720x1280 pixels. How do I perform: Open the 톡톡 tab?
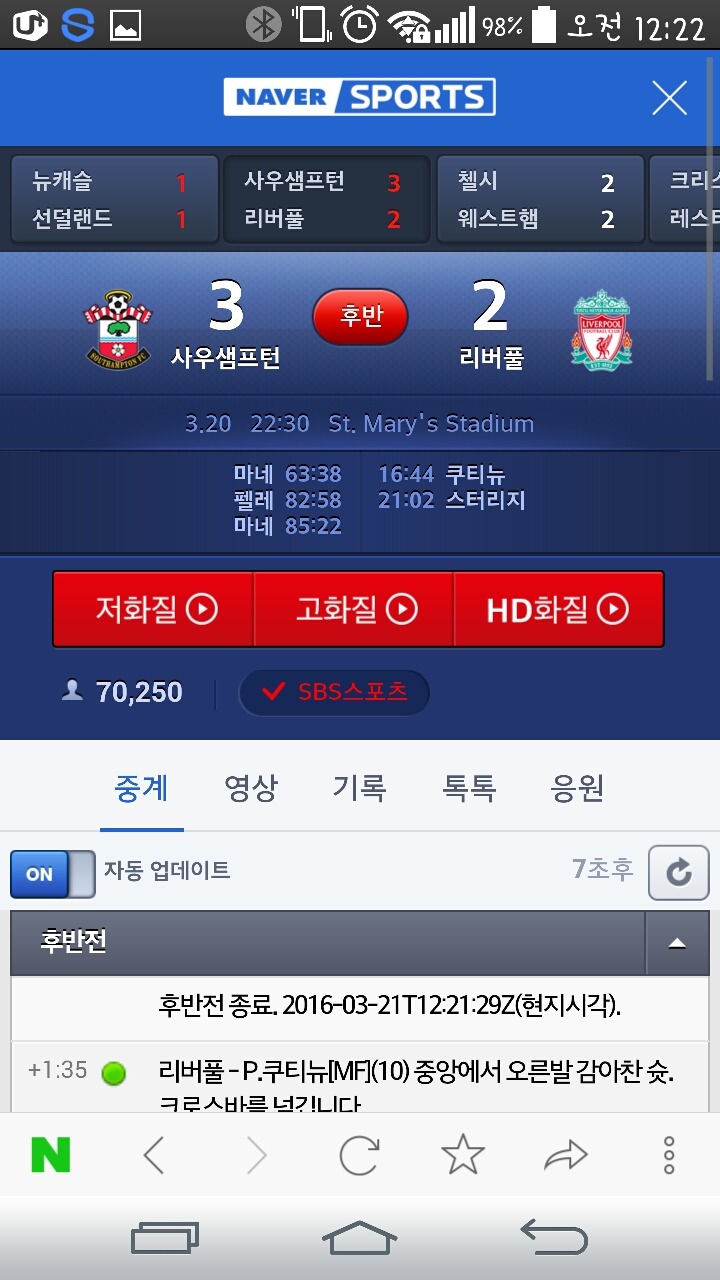pyautogui.click(x=469, y=789)
